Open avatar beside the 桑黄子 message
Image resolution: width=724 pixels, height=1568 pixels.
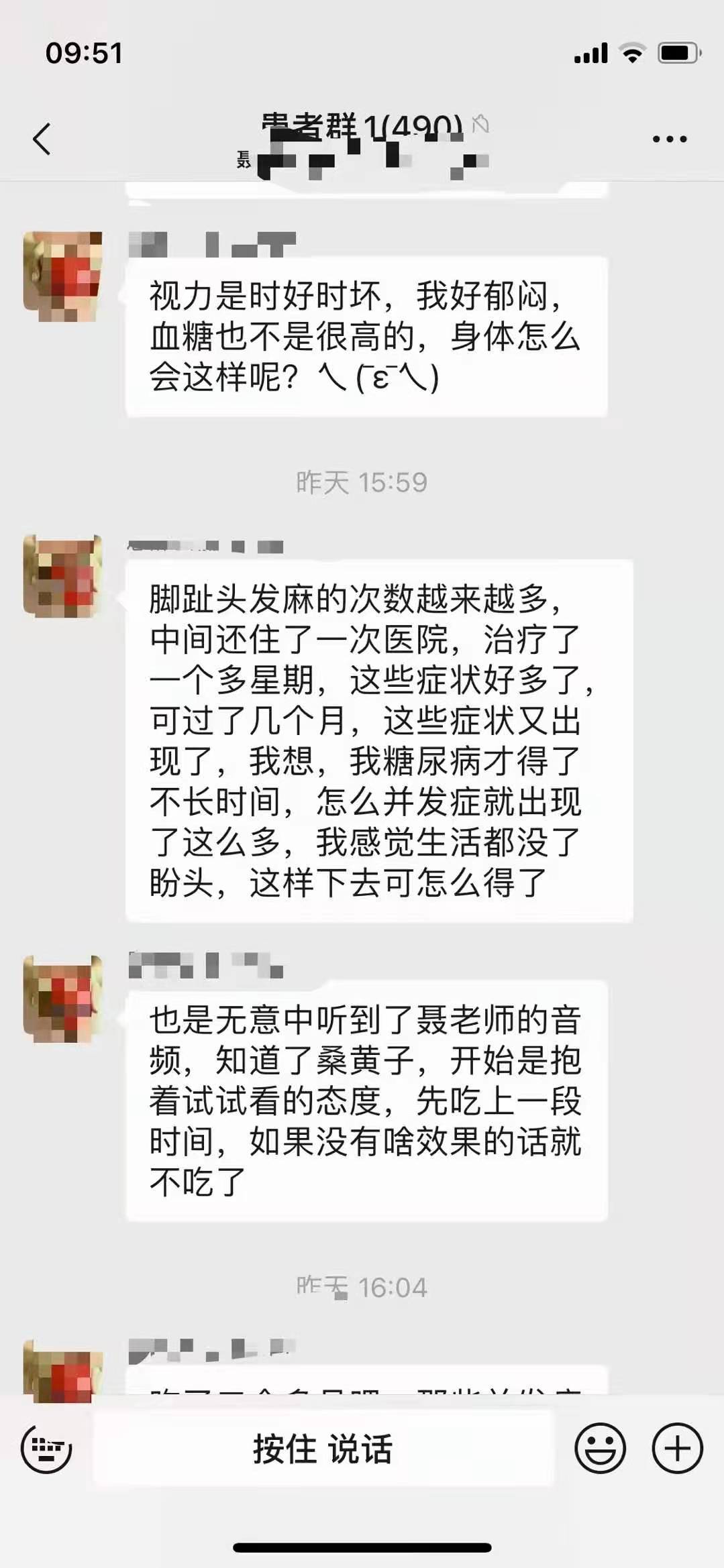click(63, 999)
